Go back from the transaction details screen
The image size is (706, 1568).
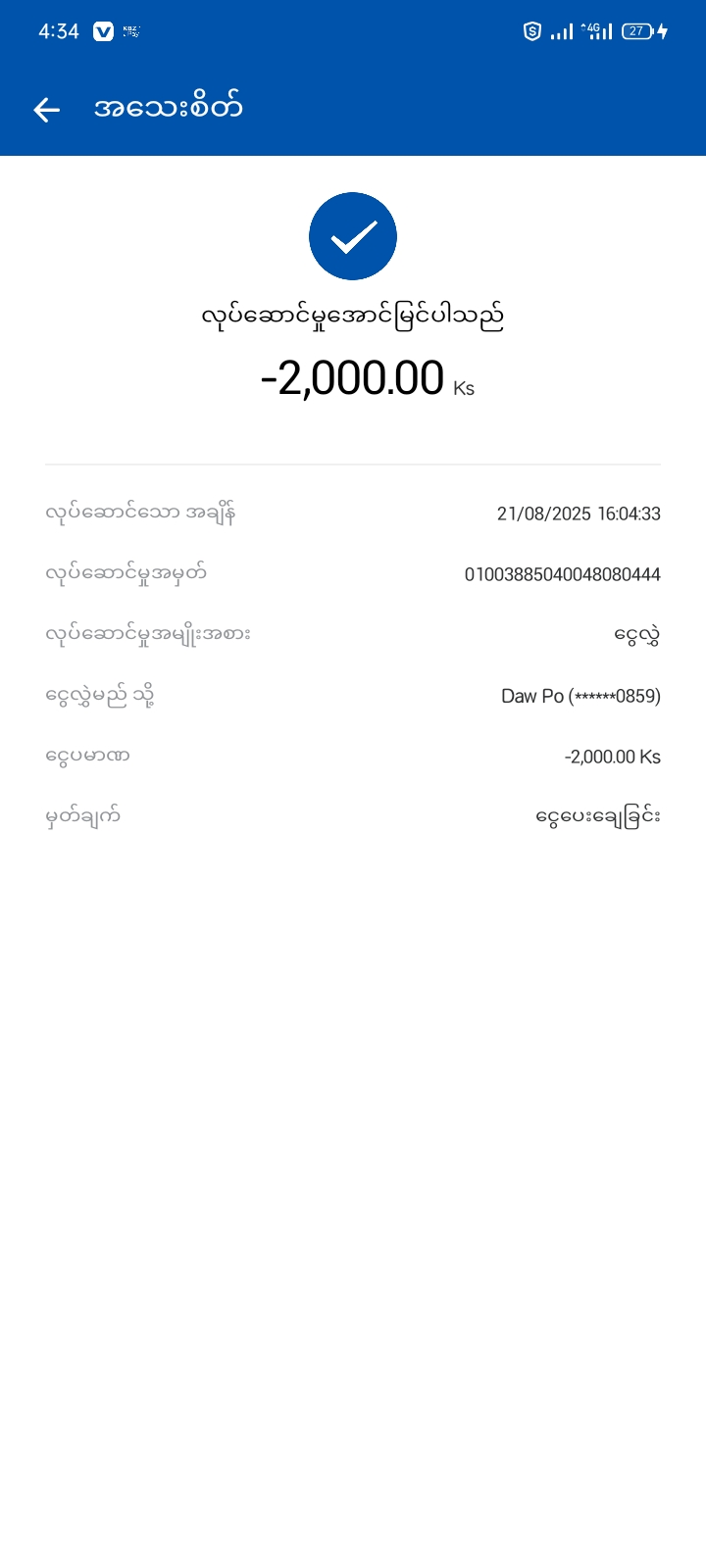pos(46,110)
